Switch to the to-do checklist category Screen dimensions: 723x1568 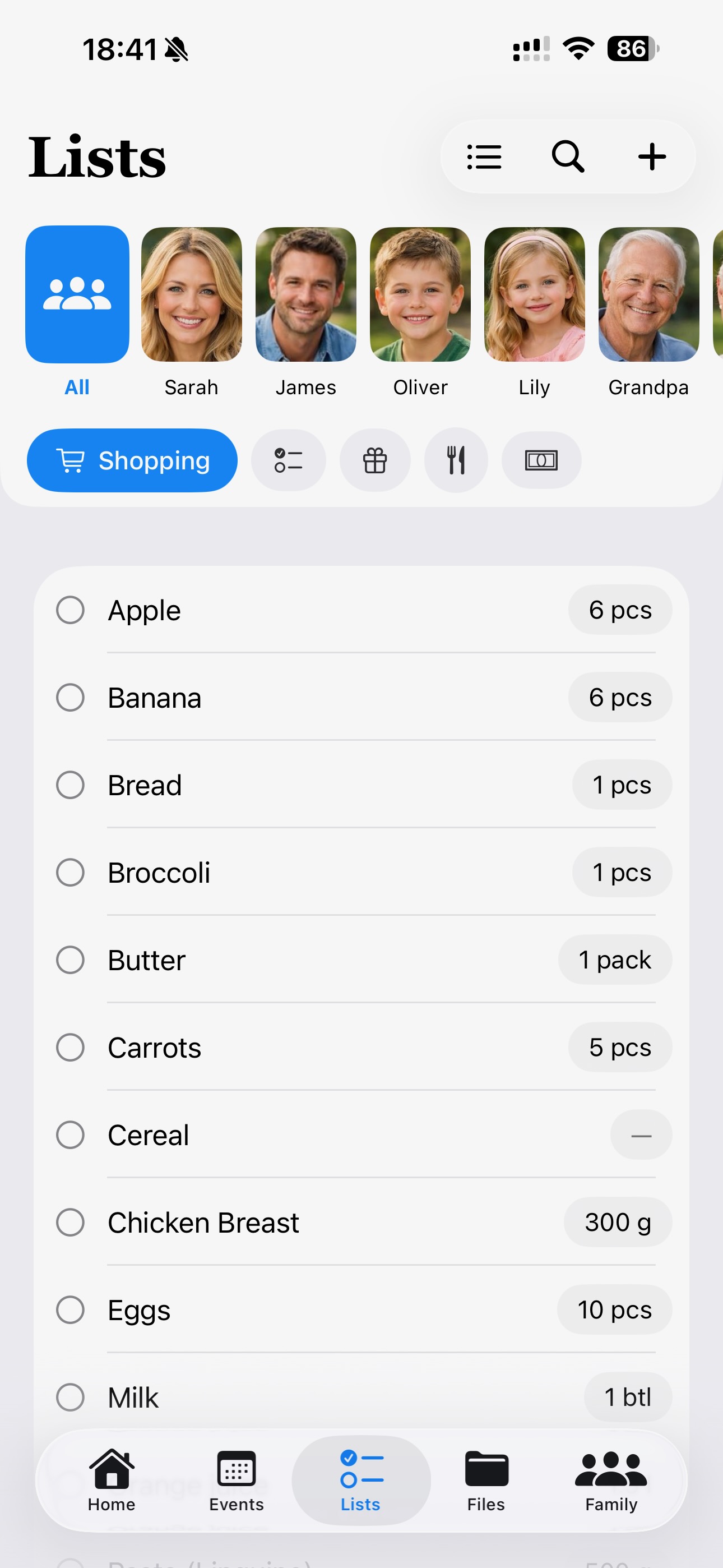pyautogui.click(x=289, y=460)
